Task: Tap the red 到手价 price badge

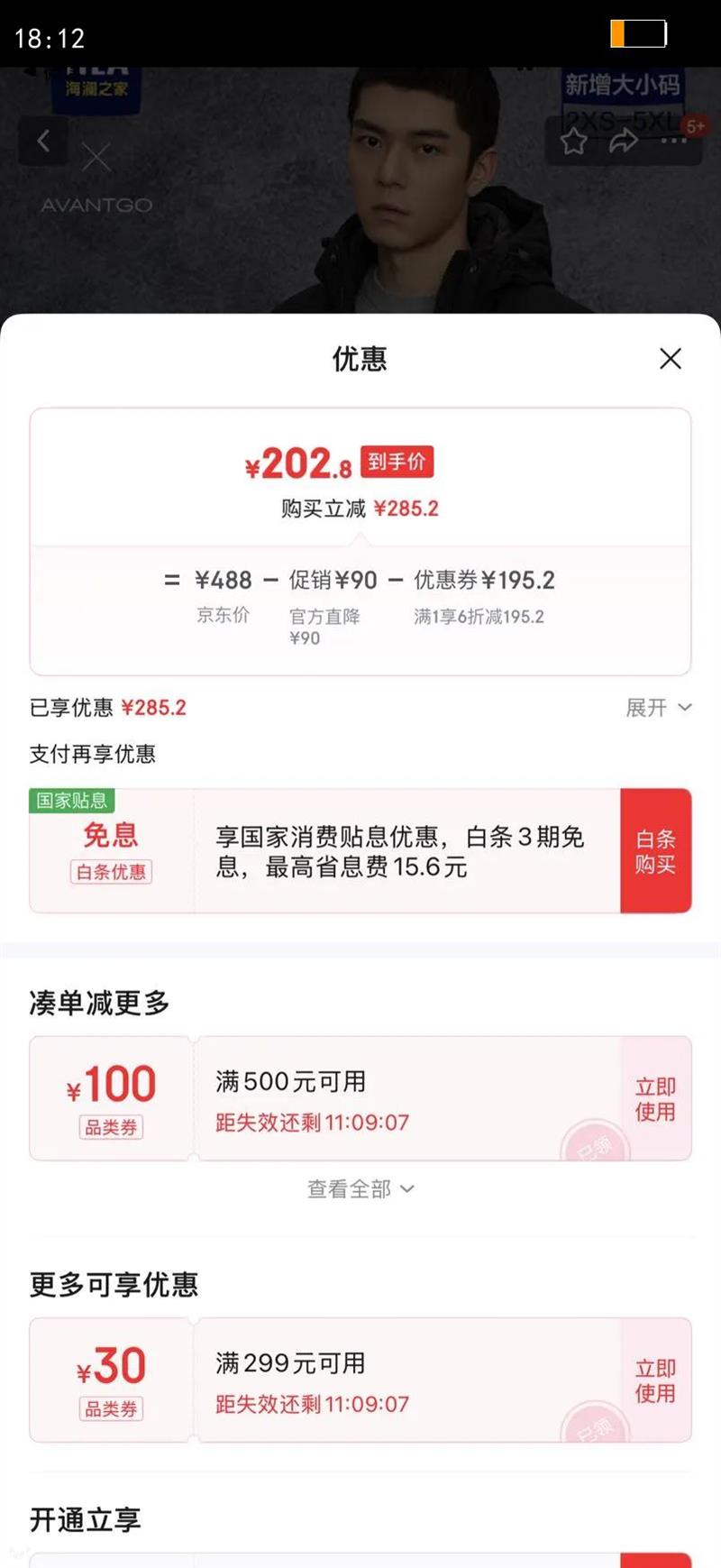Action: click(x=397, y=462)
